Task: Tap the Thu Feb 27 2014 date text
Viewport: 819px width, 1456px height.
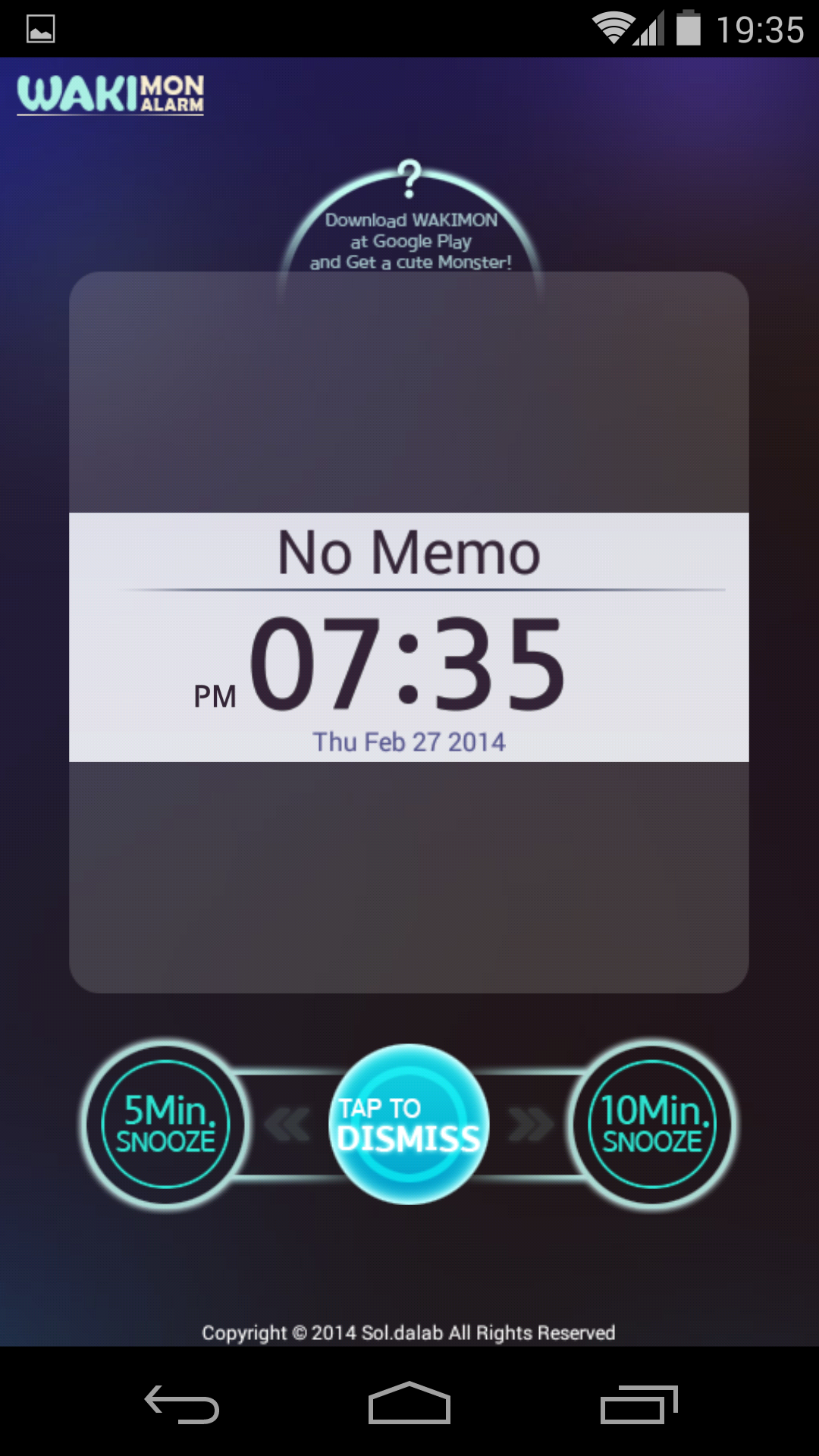Action: coord(409,742)
